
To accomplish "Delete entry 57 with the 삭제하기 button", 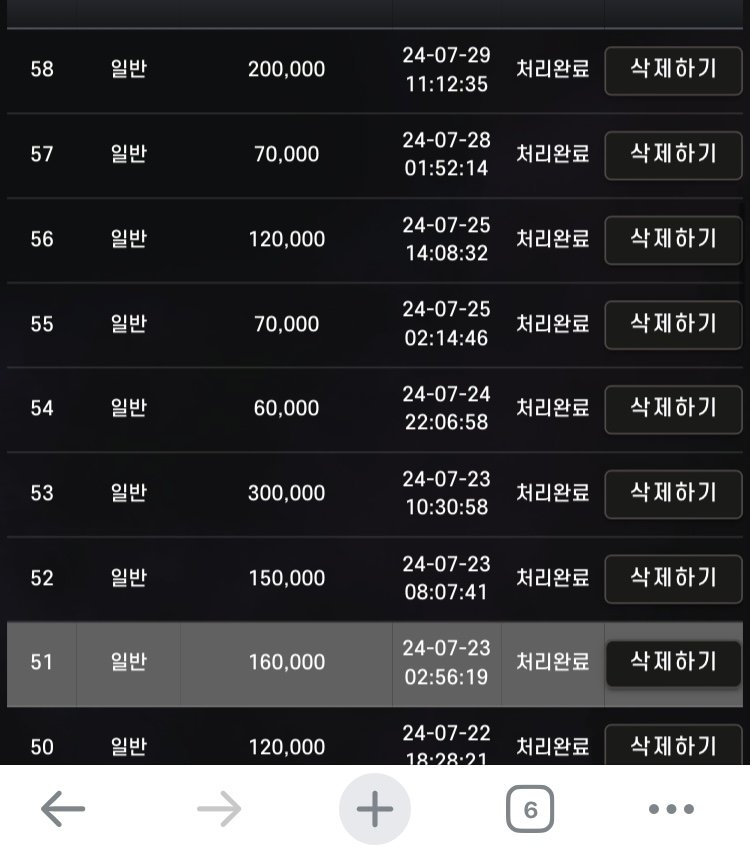I will click(673, 154).
